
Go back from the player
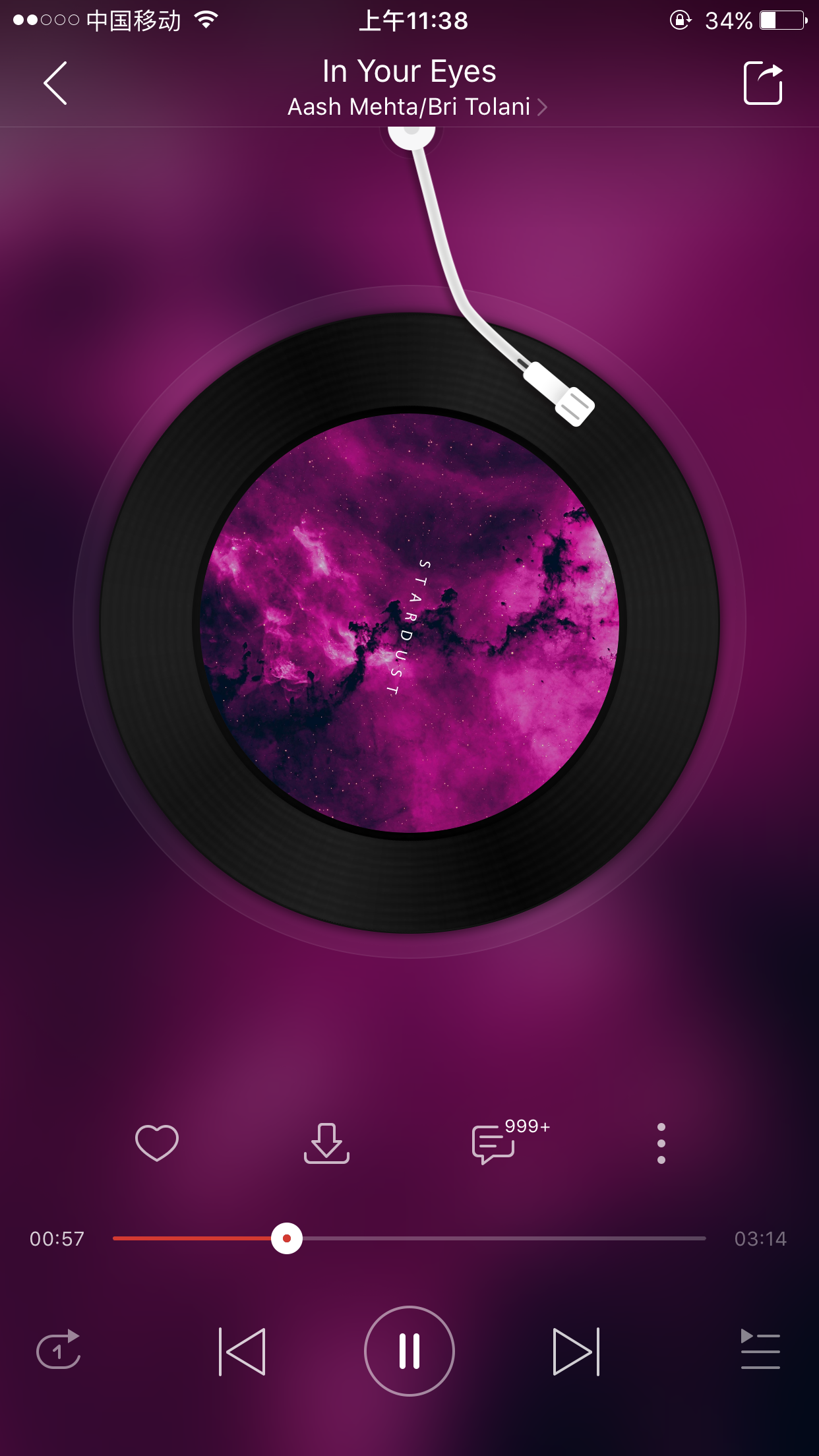55,83
